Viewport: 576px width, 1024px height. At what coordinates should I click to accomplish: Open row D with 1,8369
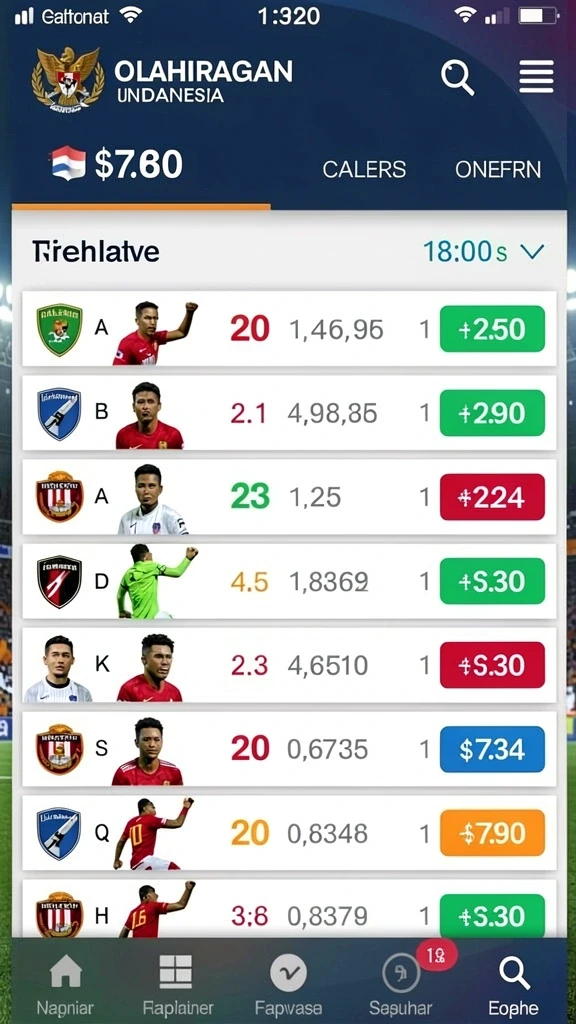click(x=289, y=581)
